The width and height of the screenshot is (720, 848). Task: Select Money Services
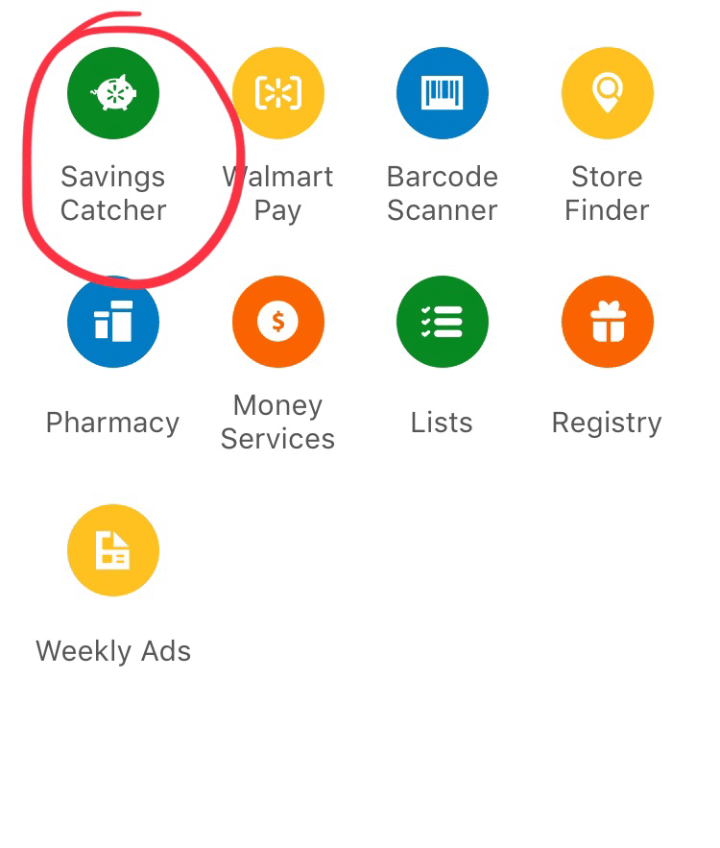(x=278, y=322)
